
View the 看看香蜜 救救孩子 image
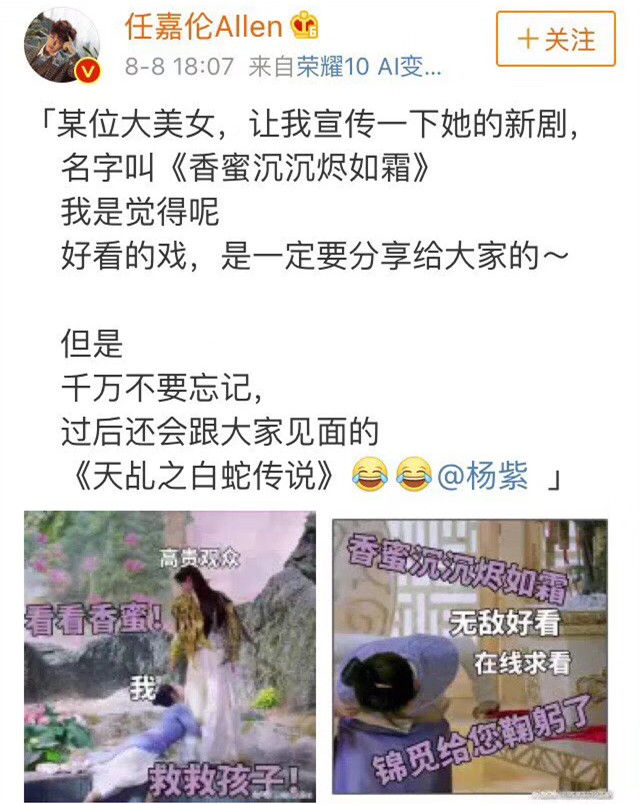pos(170,655)
